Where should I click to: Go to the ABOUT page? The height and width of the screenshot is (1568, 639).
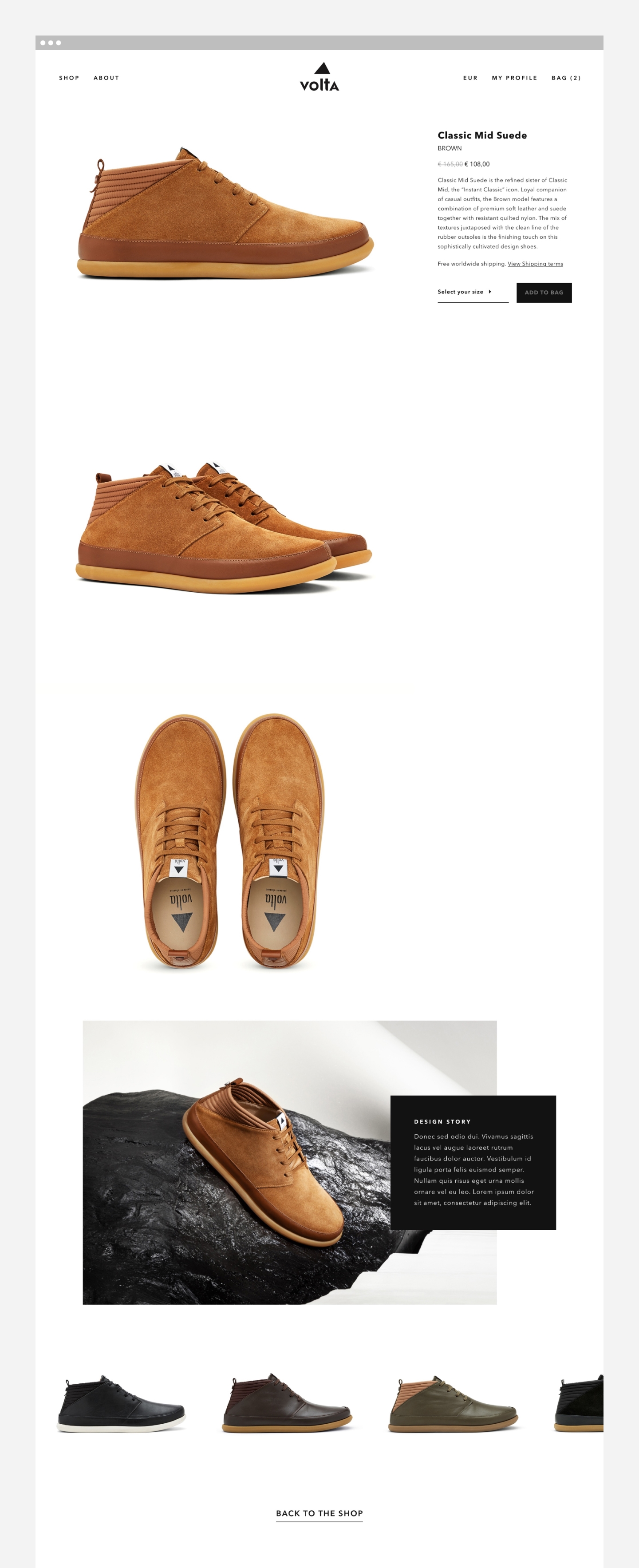(x=106, y=78)
